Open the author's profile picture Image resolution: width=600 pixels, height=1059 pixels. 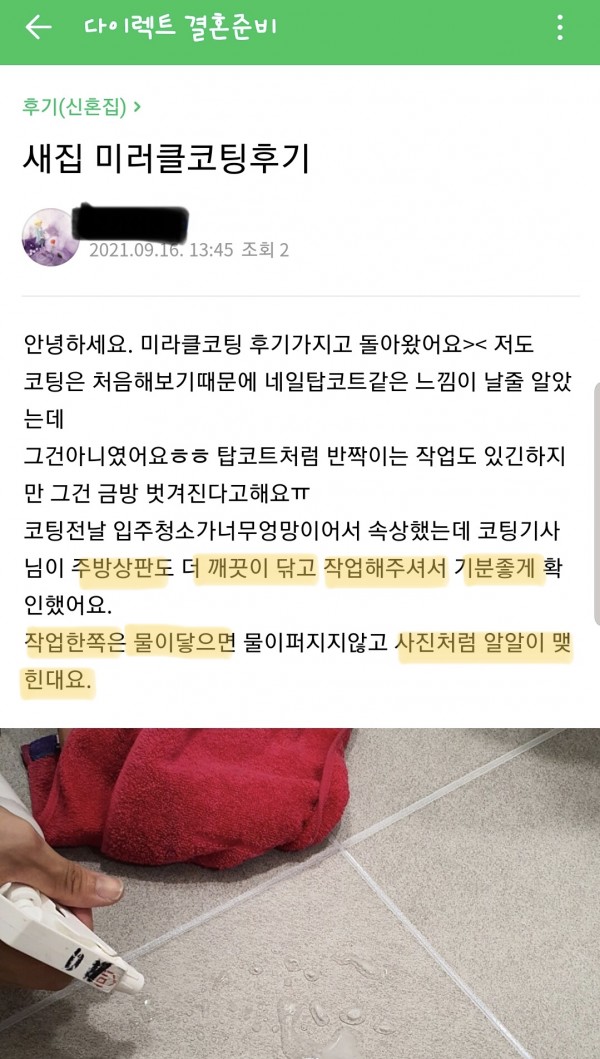click(x=50, y=237)
